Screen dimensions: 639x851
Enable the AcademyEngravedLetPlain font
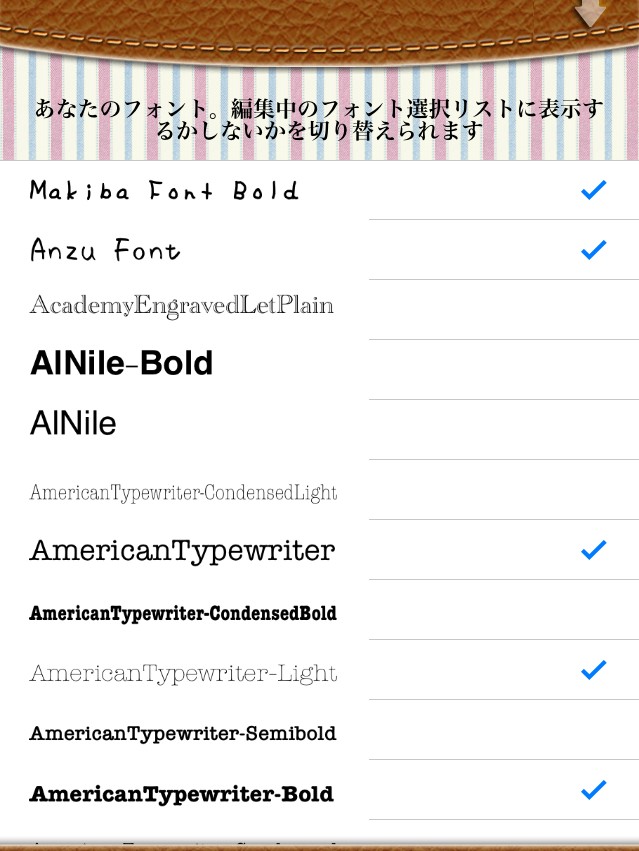[319, 310]
